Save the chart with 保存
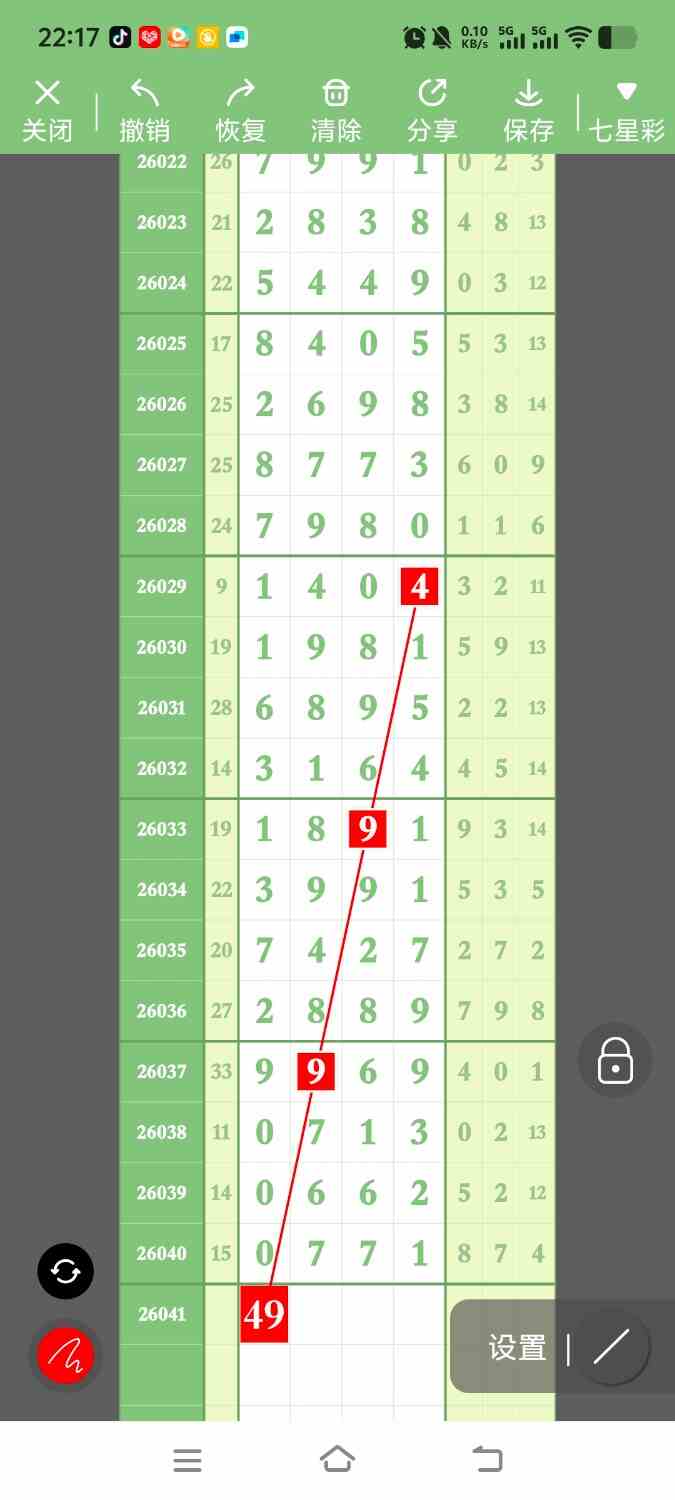This screenshot has height=1500, width=675. coord(528,110)
